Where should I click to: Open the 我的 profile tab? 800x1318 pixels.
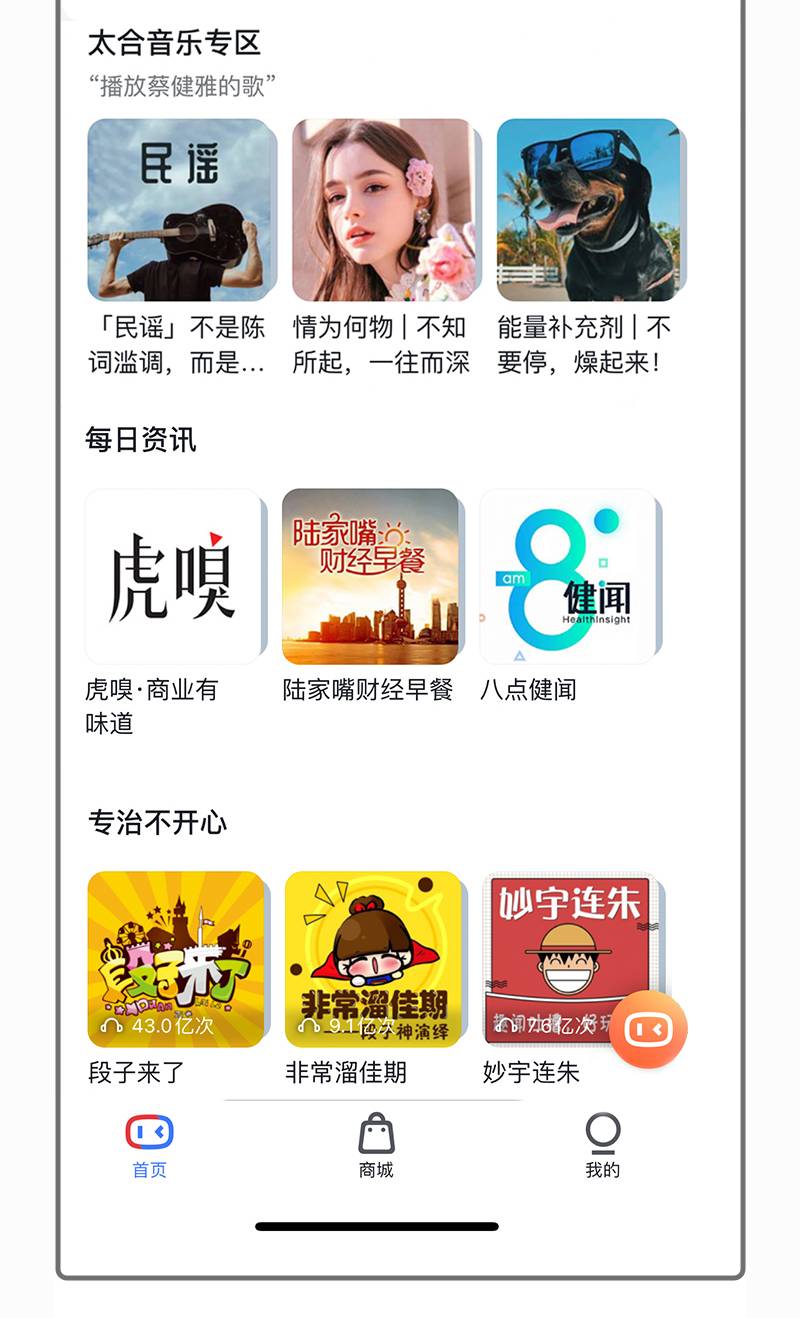pos(602,1146)
